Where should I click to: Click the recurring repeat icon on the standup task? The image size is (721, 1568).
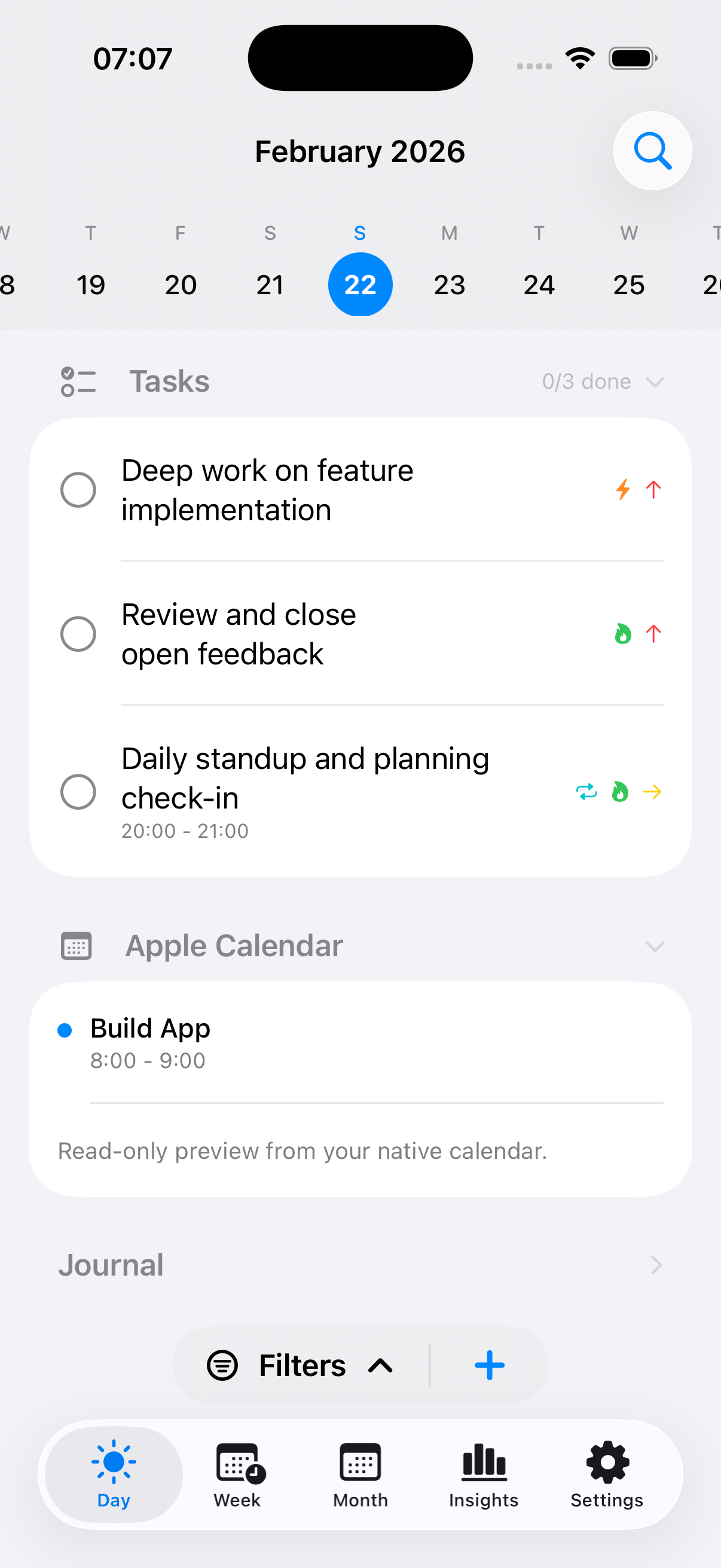[586, 791]
